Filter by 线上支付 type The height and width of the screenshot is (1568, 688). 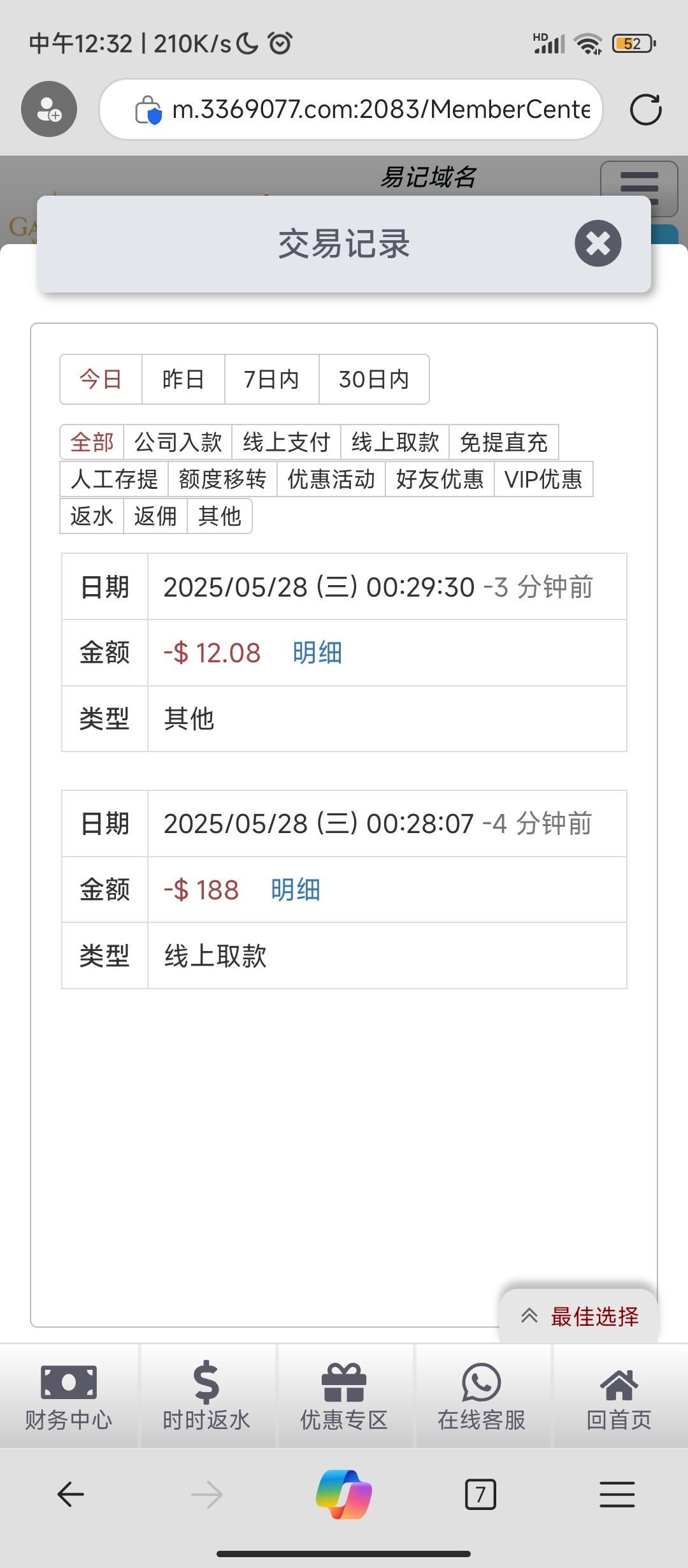(x=287, y=442)
